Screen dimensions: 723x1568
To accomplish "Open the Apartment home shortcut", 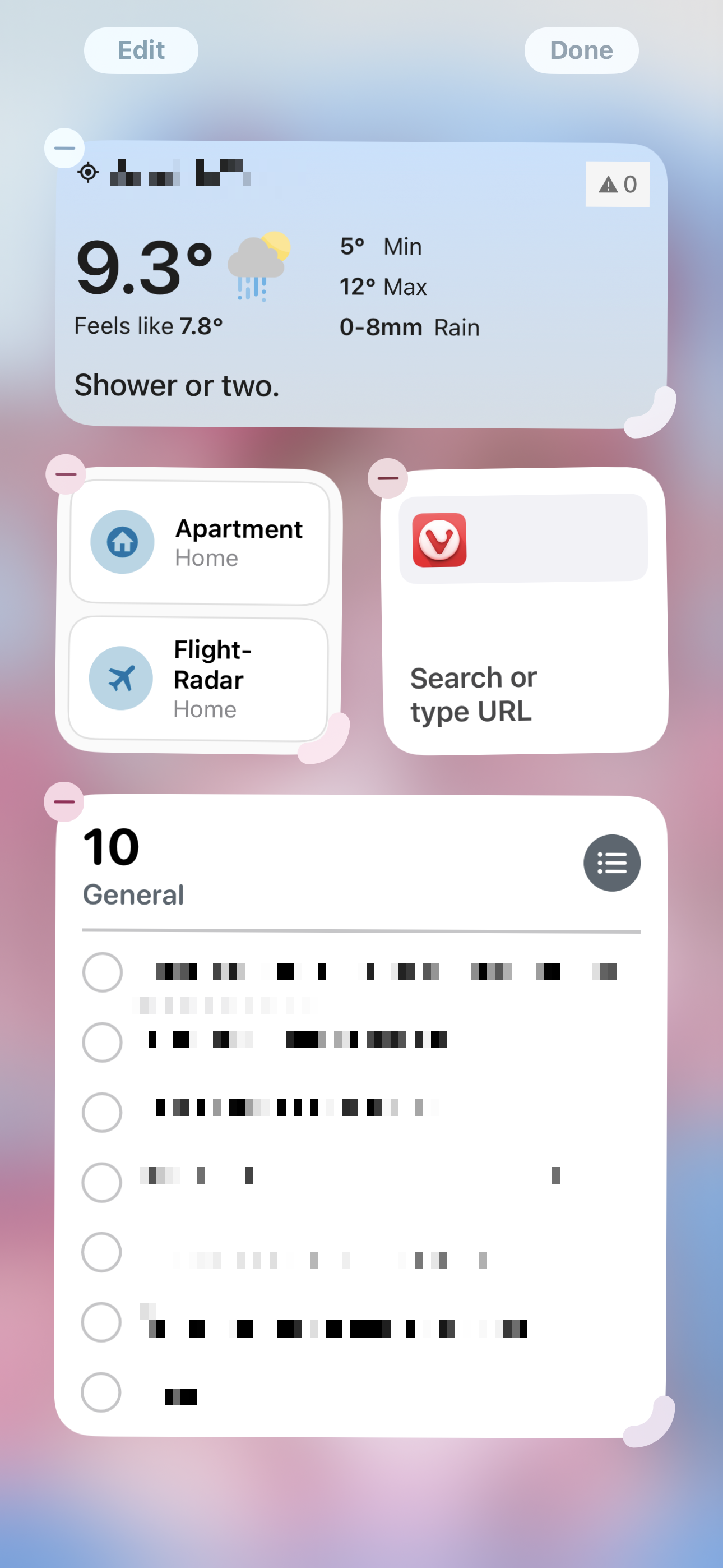I will click(x=200, y=543).
